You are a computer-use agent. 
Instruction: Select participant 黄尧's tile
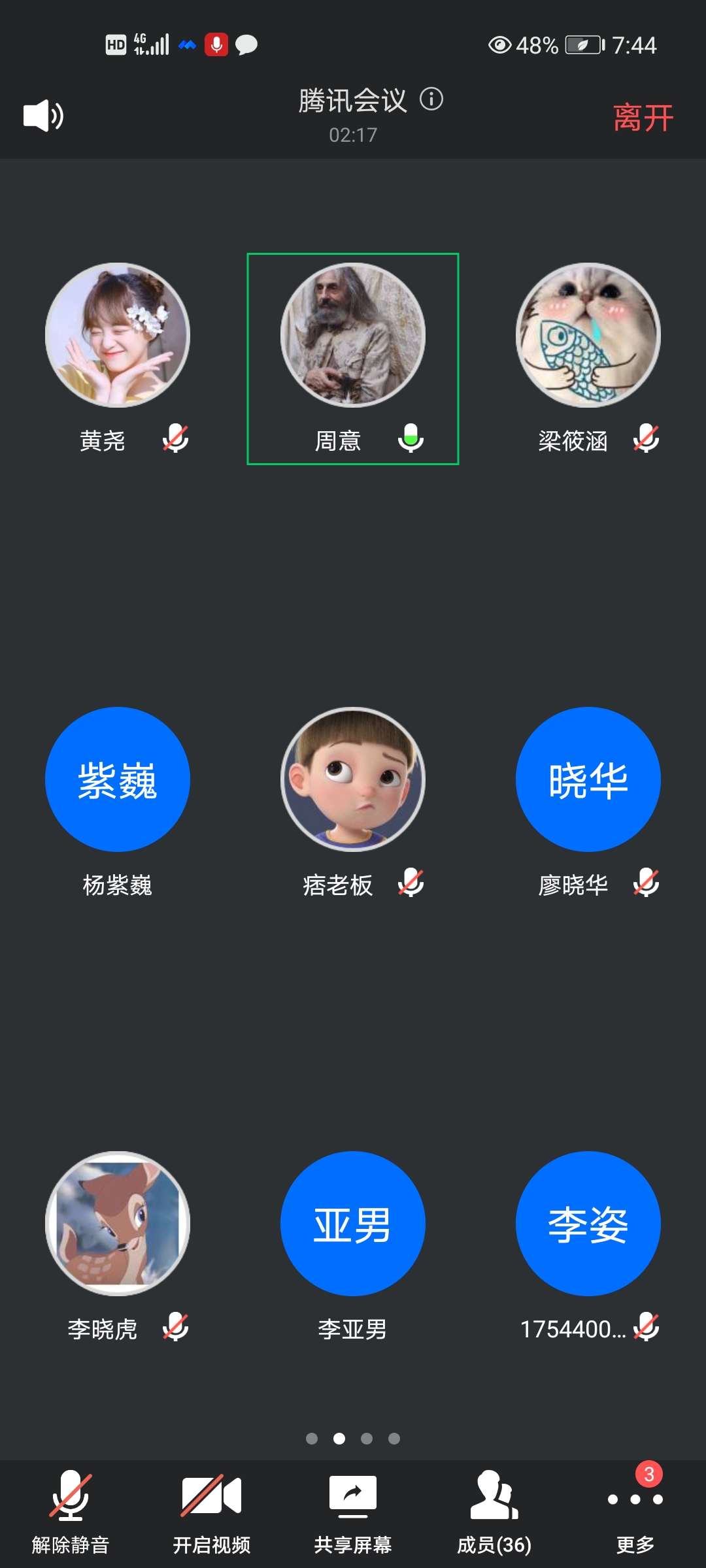[118, 336]
